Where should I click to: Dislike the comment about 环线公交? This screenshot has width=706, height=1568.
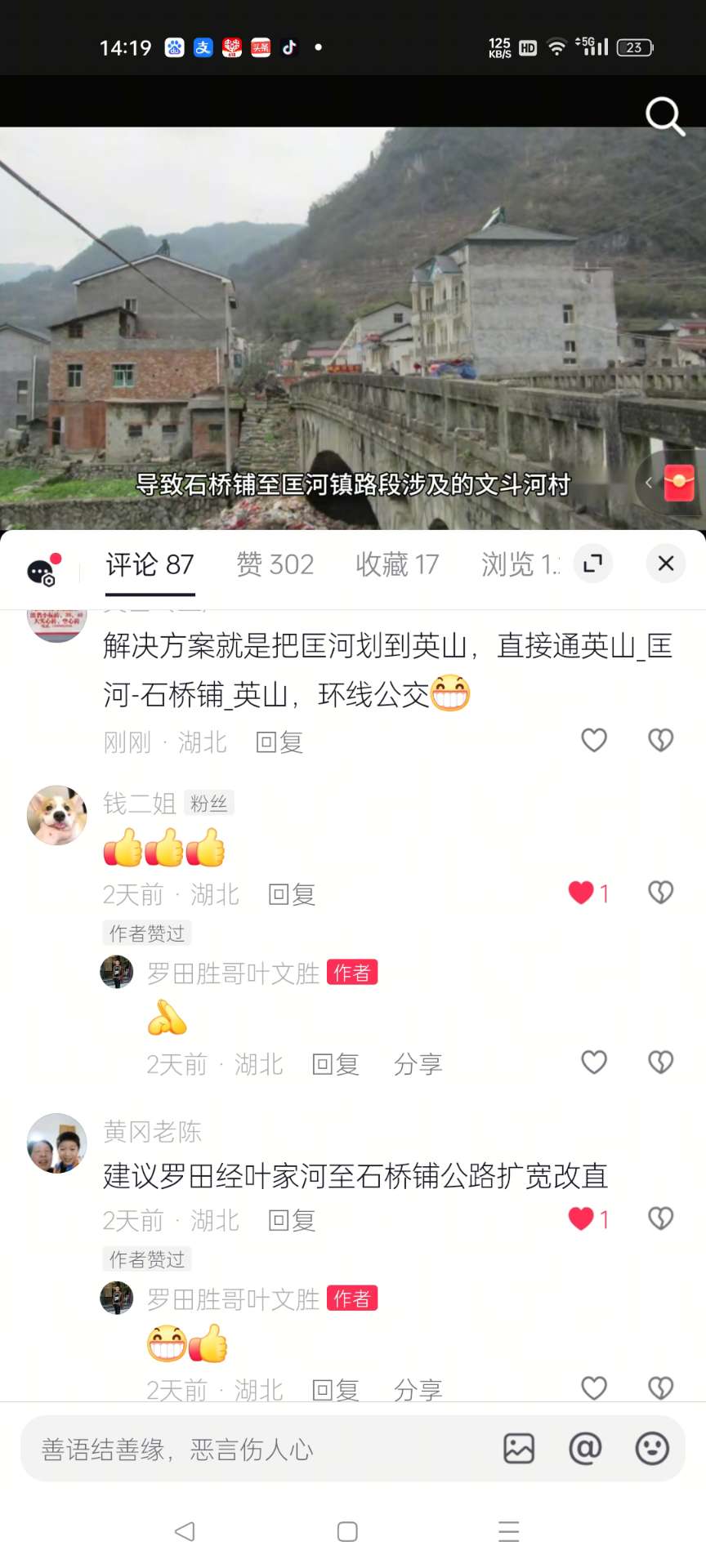[x=660, y=741]
